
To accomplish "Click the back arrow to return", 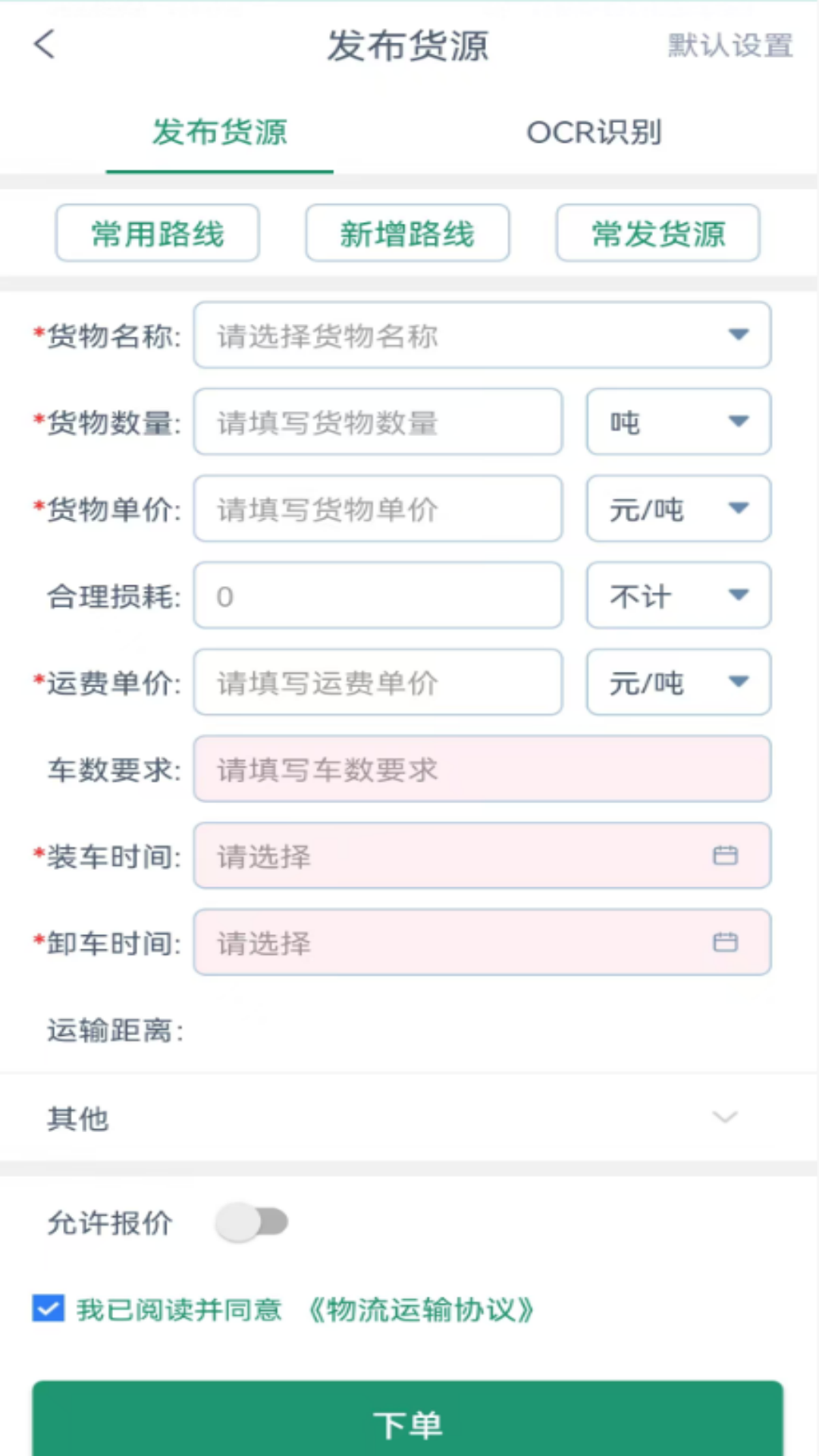I will coord(45,44).
